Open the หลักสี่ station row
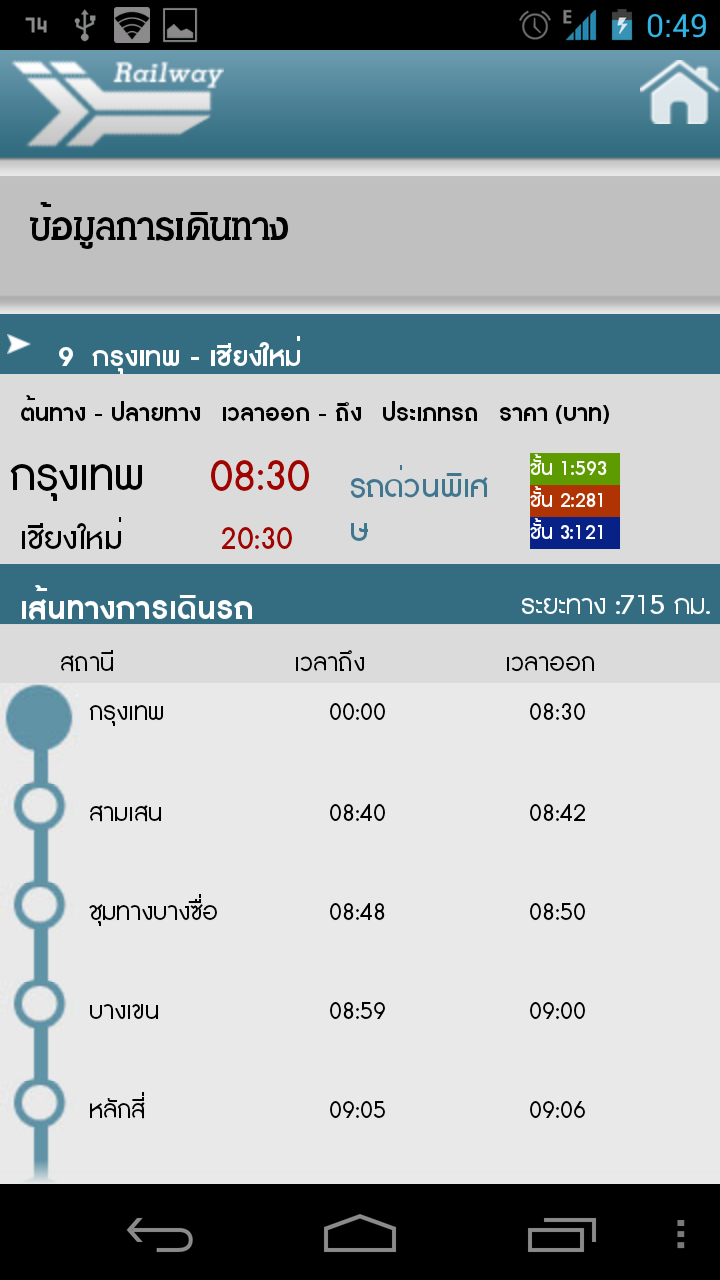Image resolution: width=720 pixels, height=1280 pixels. tap(360, 1109)
